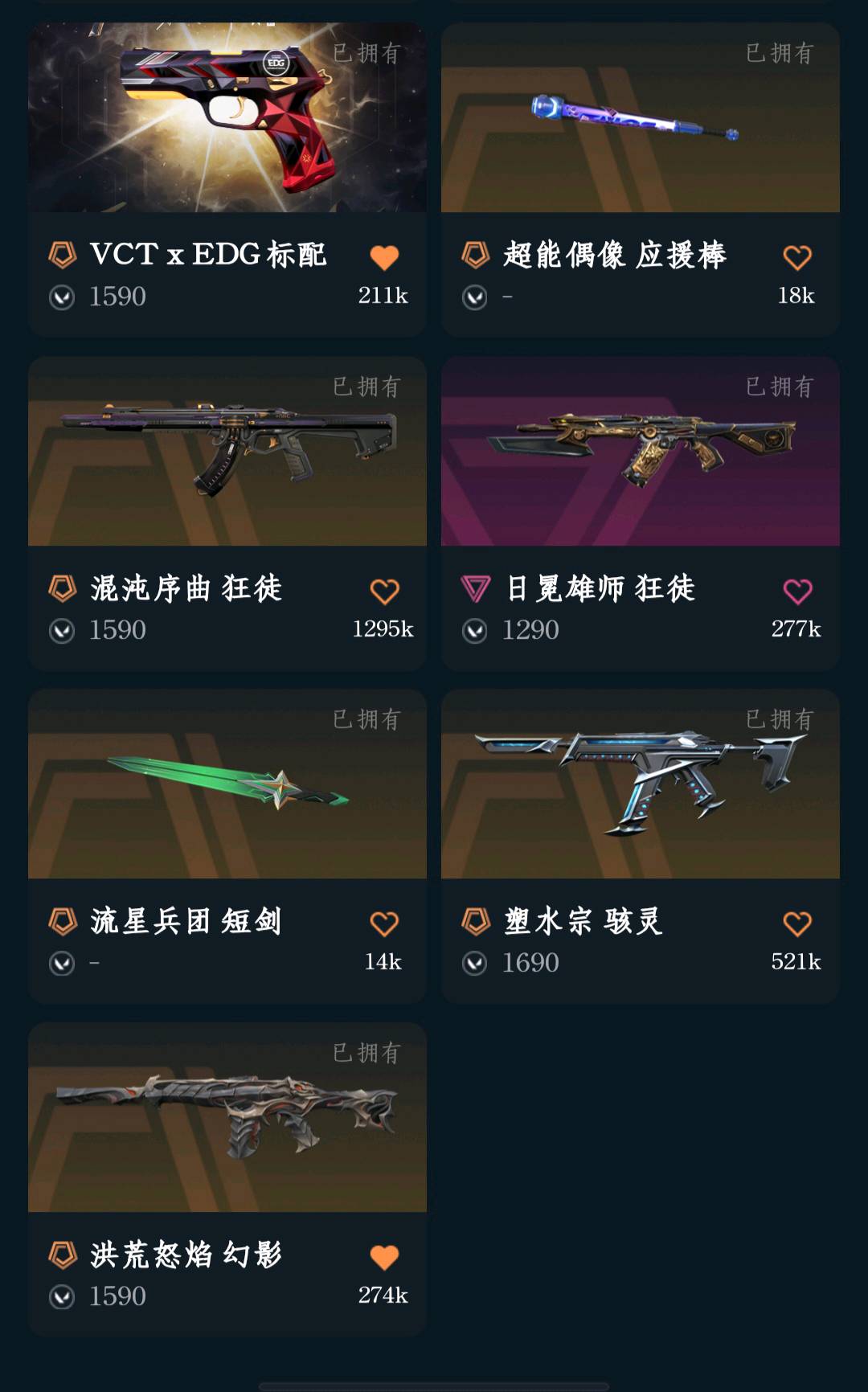Open the 超能偶像 应援棒 skin card

640,119
